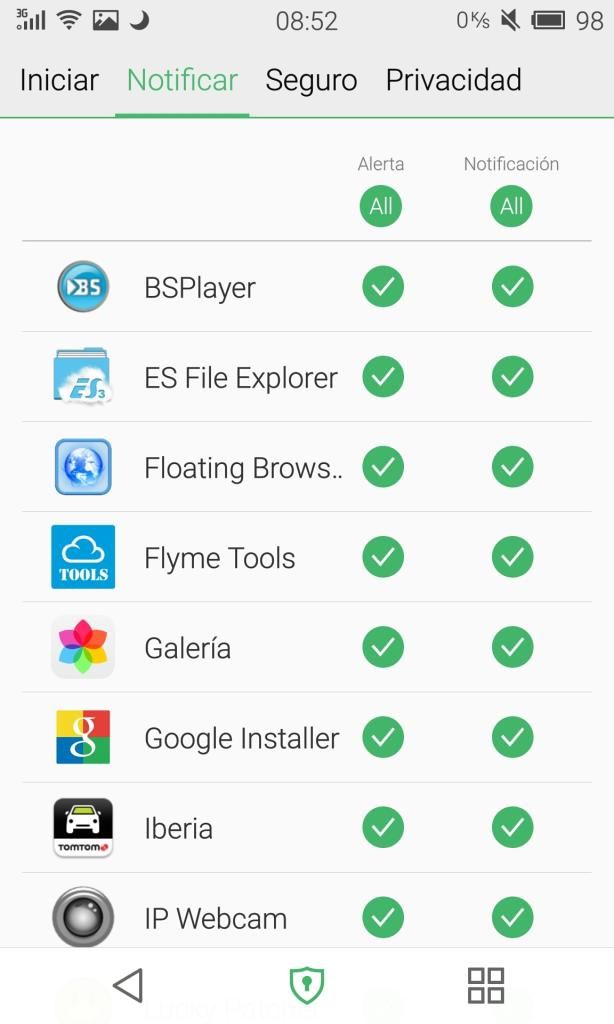Tap the green shield security icon
The width and height of the screenshot is (614, 1024).
(x=307, y=985)
